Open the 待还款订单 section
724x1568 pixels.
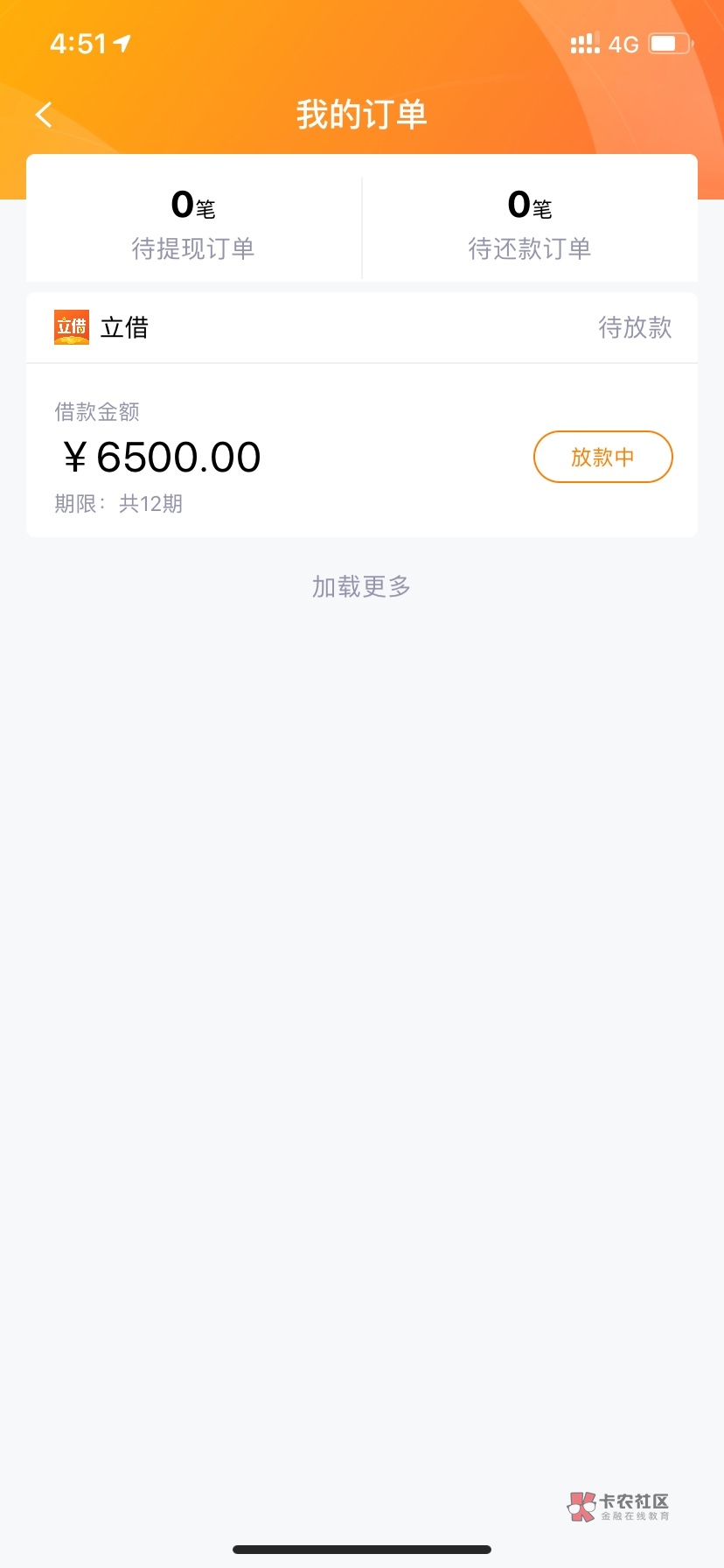[530, 226]
